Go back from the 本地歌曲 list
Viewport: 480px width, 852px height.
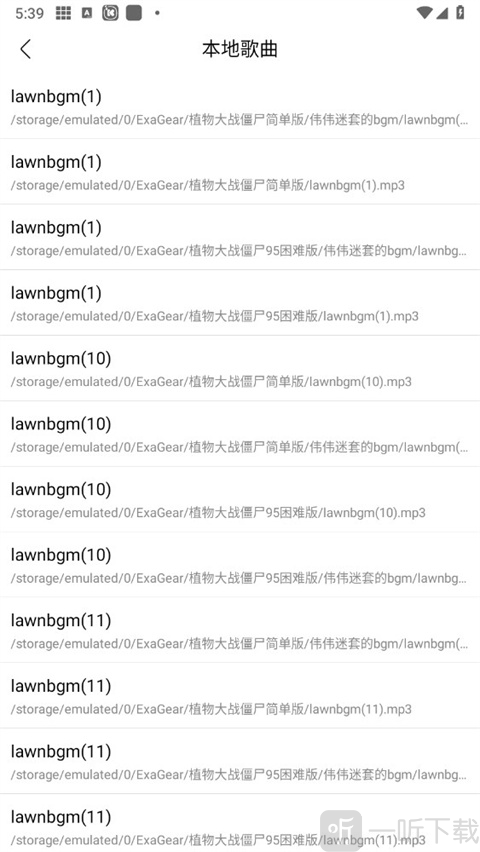click(x=25, y=49)
